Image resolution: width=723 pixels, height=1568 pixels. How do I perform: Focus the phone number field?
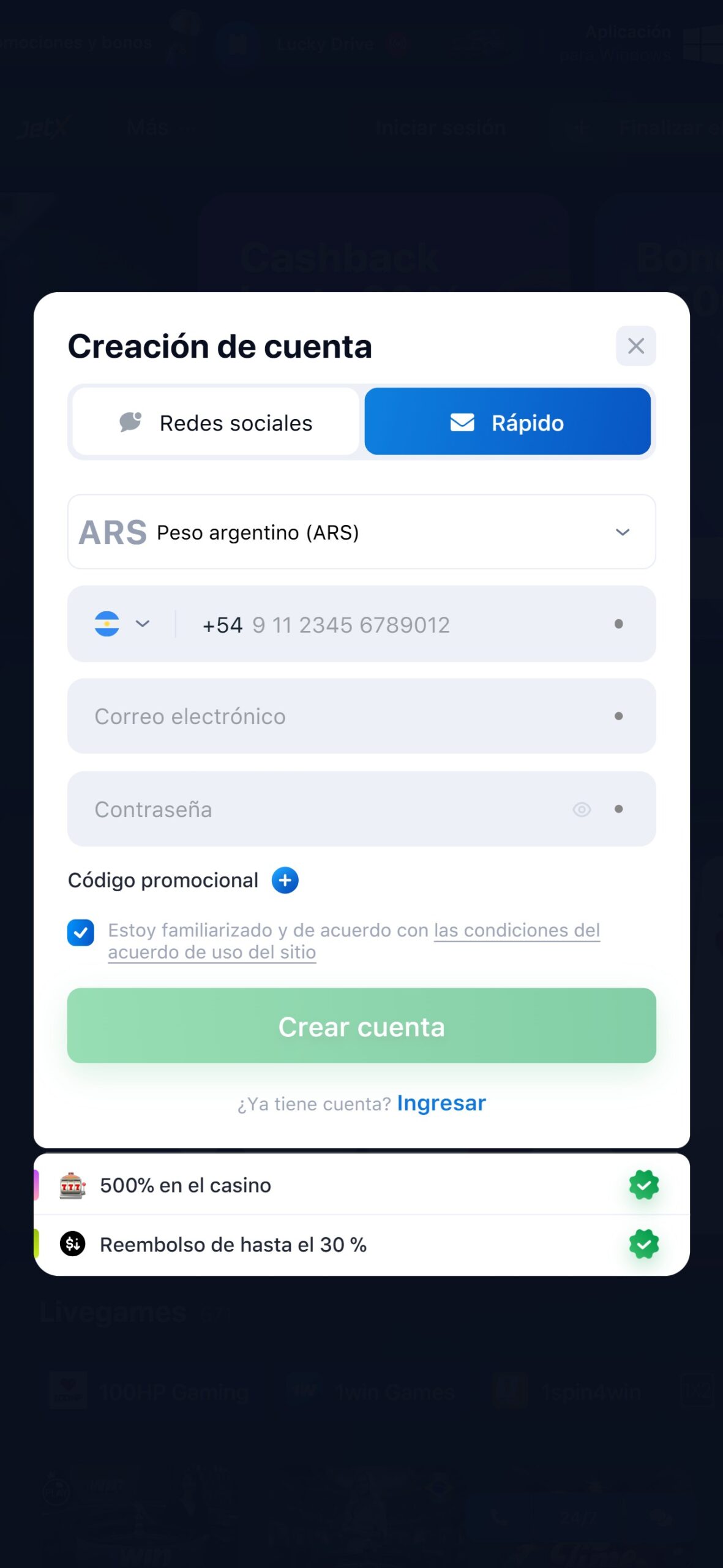coord(398,624)
